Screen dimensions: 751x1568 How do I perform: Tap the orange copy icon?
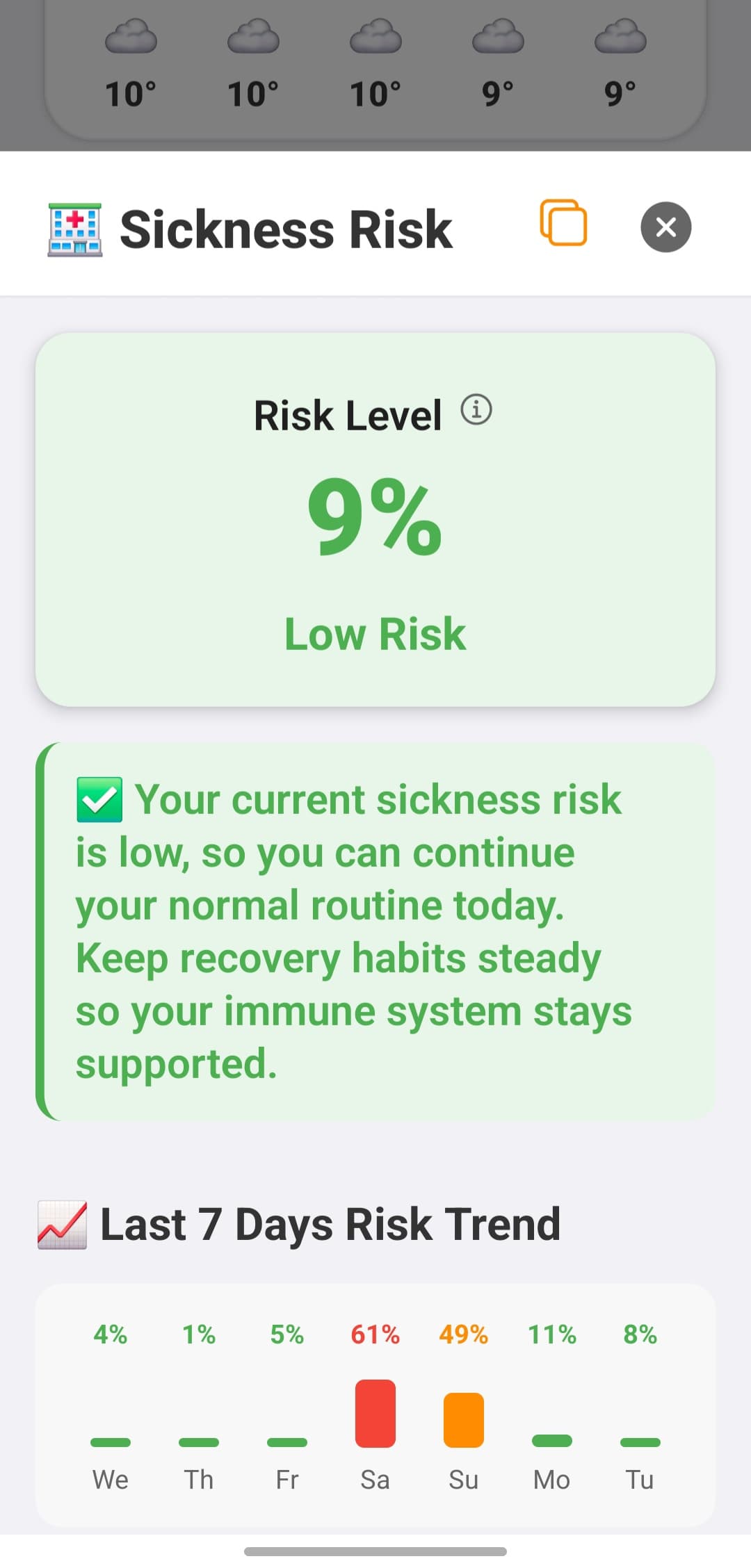563,223
